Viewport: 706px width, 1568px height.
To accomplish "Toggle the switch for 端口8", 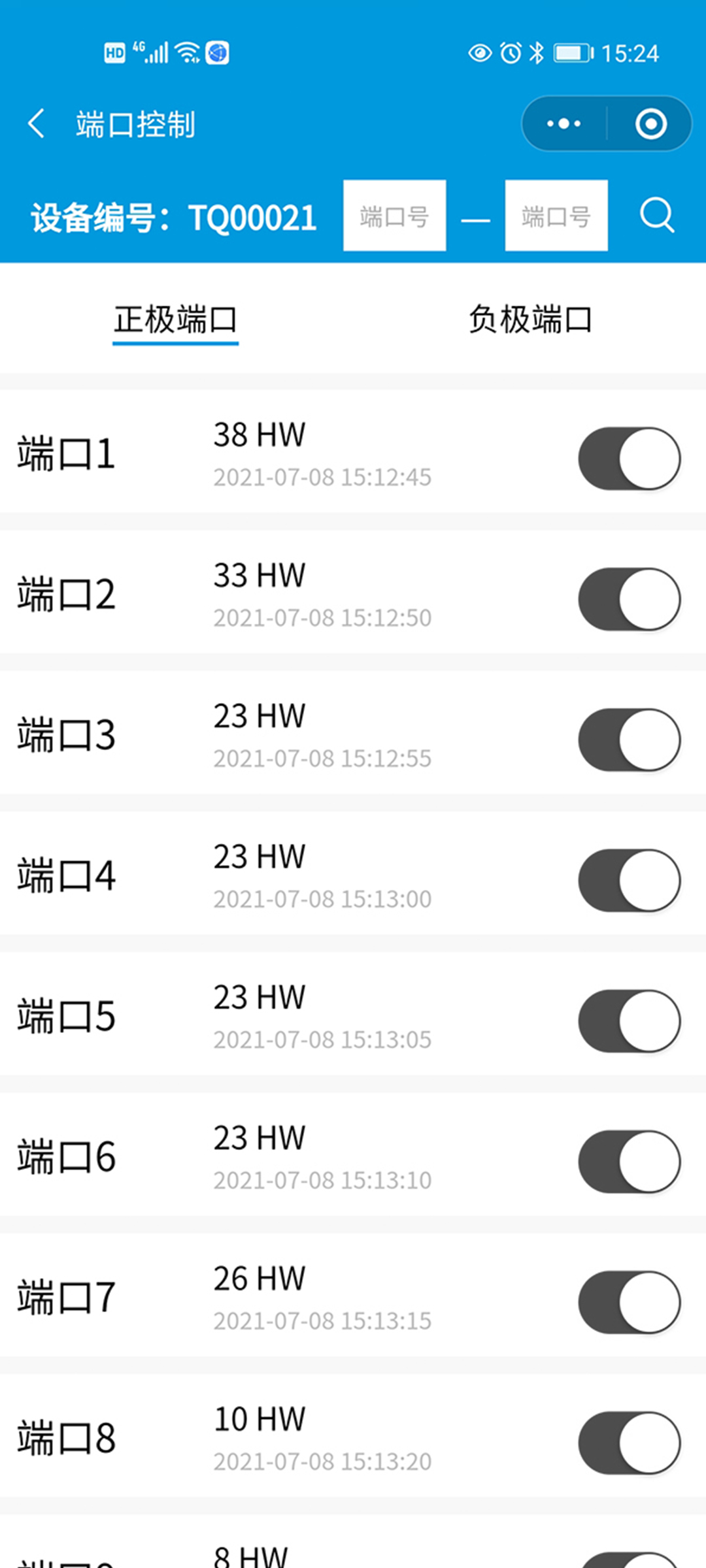I will pos(630,1443).
